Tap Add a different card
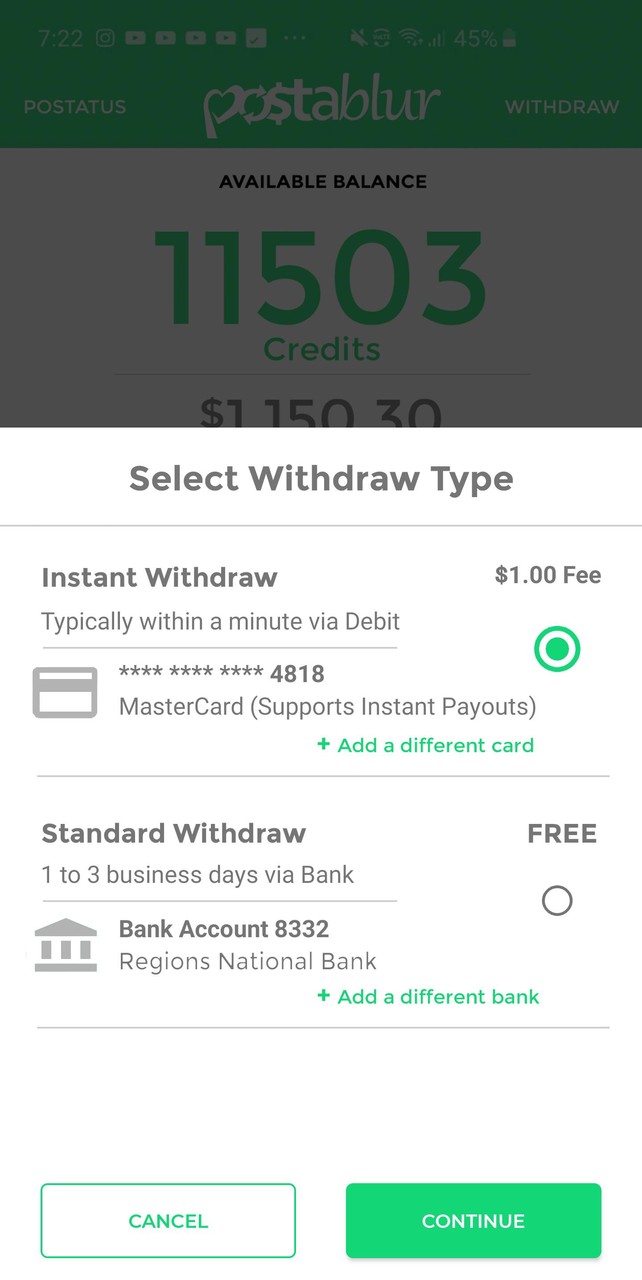Screen dimensions: 642x1280 click(426, 745)
